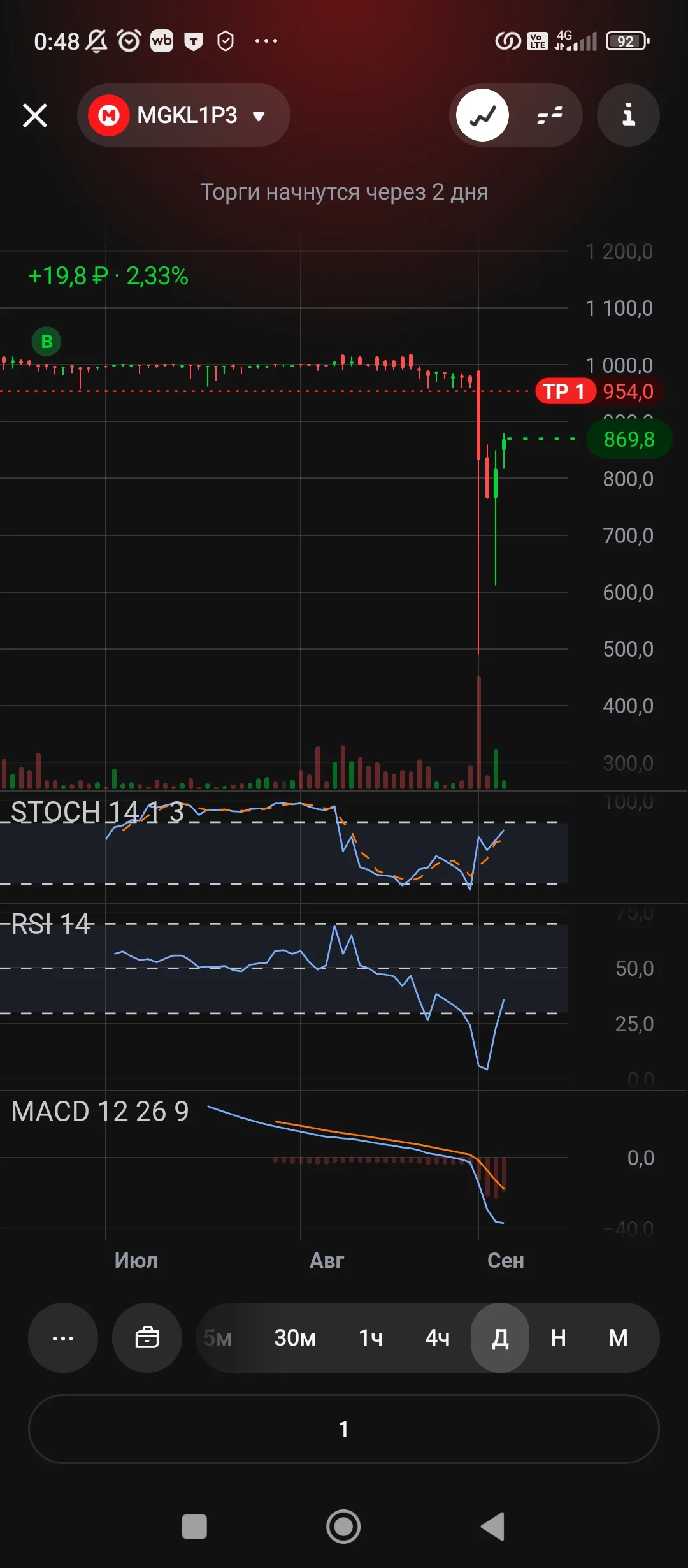This screenshot has width=688, height=1568.
Task: Open the MGKL1P3 ticker dropdown
Action: click(183, 115)
